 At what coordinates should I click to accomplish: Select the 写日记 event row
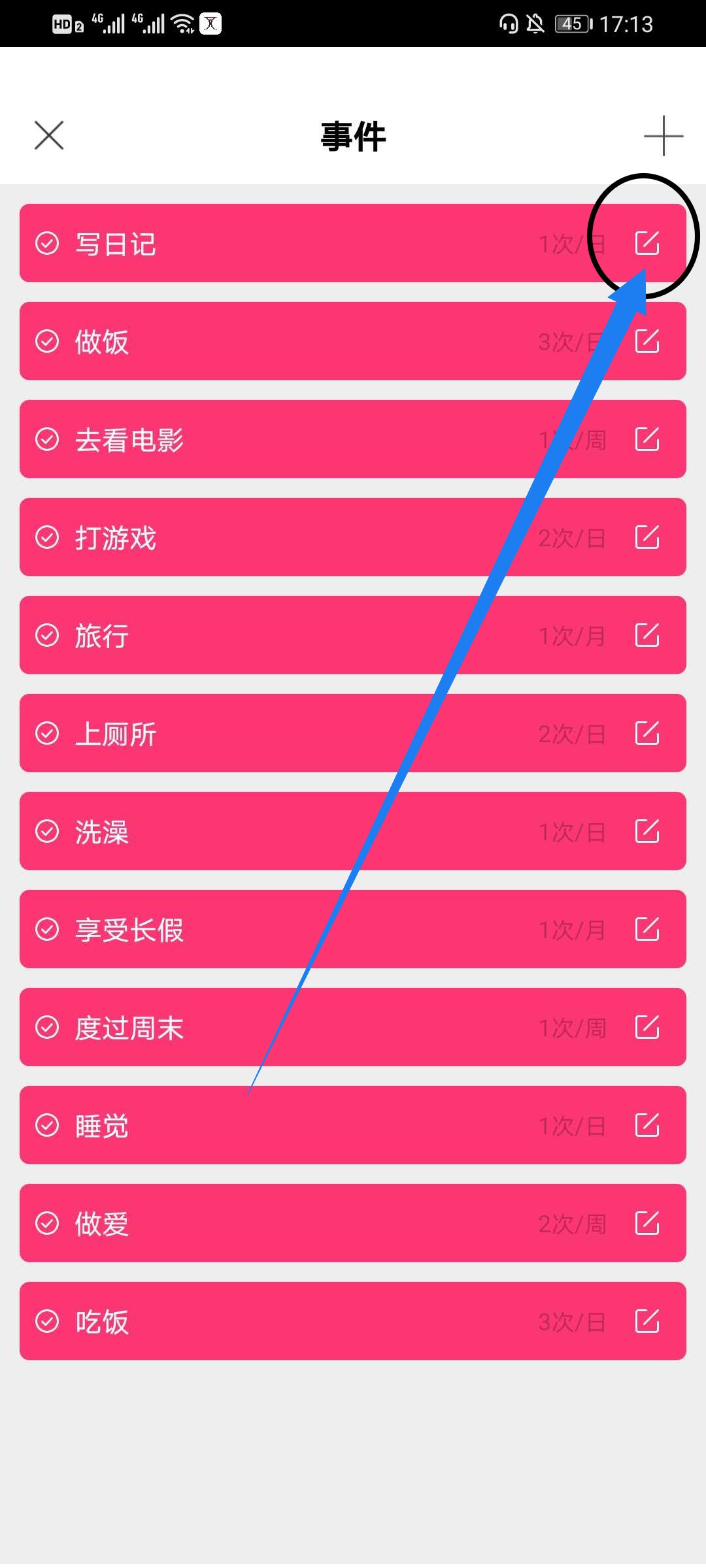(294, 243)
